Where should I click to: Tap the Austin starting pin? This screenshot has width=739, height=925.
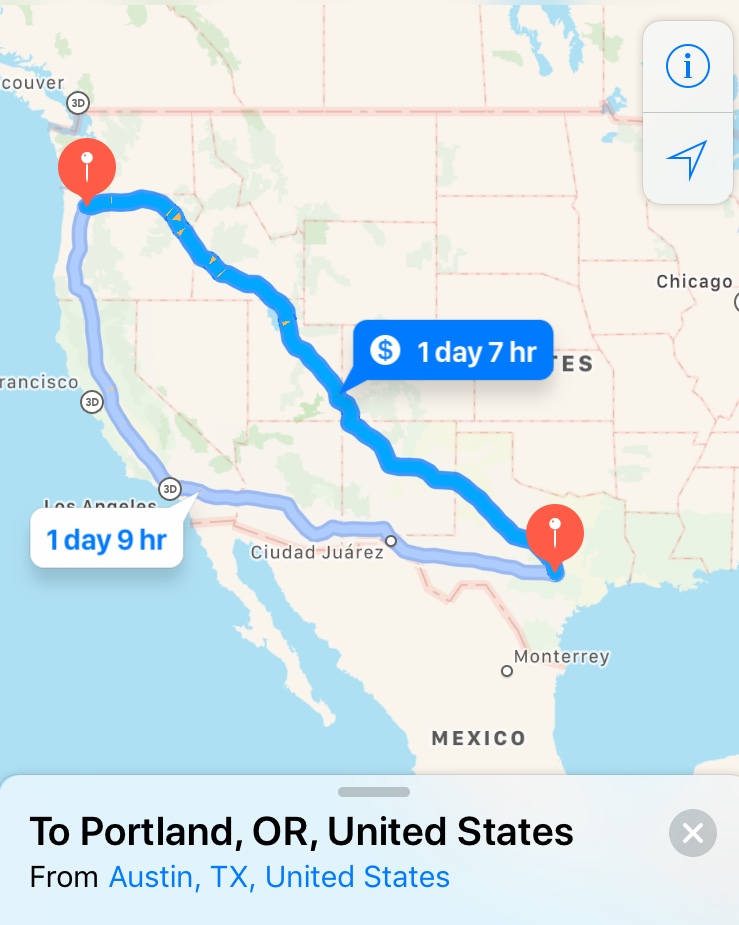(555, 532)
